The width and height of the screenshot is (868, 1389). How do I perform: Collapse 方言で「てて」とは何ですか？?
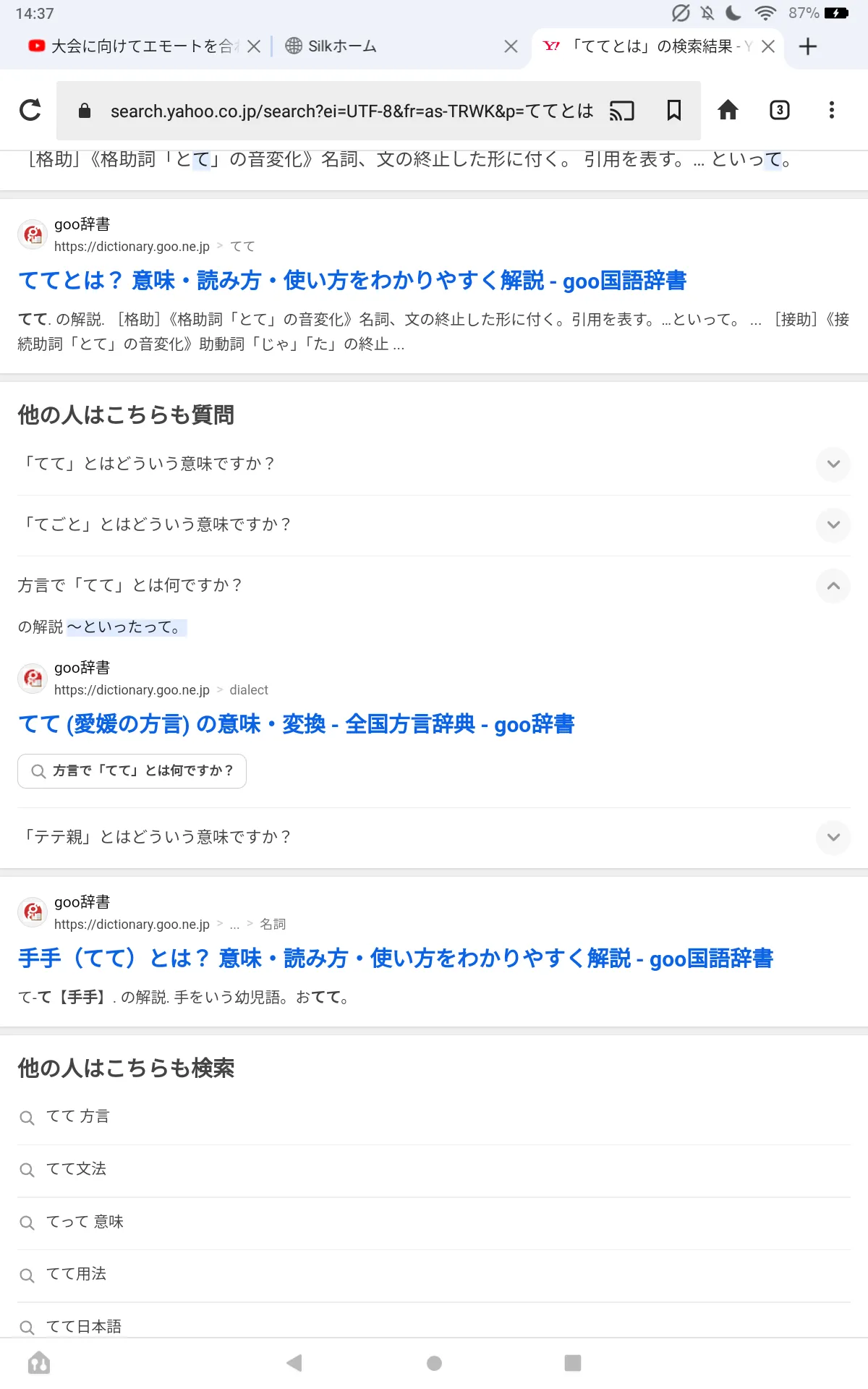click(x=434, y=585)
